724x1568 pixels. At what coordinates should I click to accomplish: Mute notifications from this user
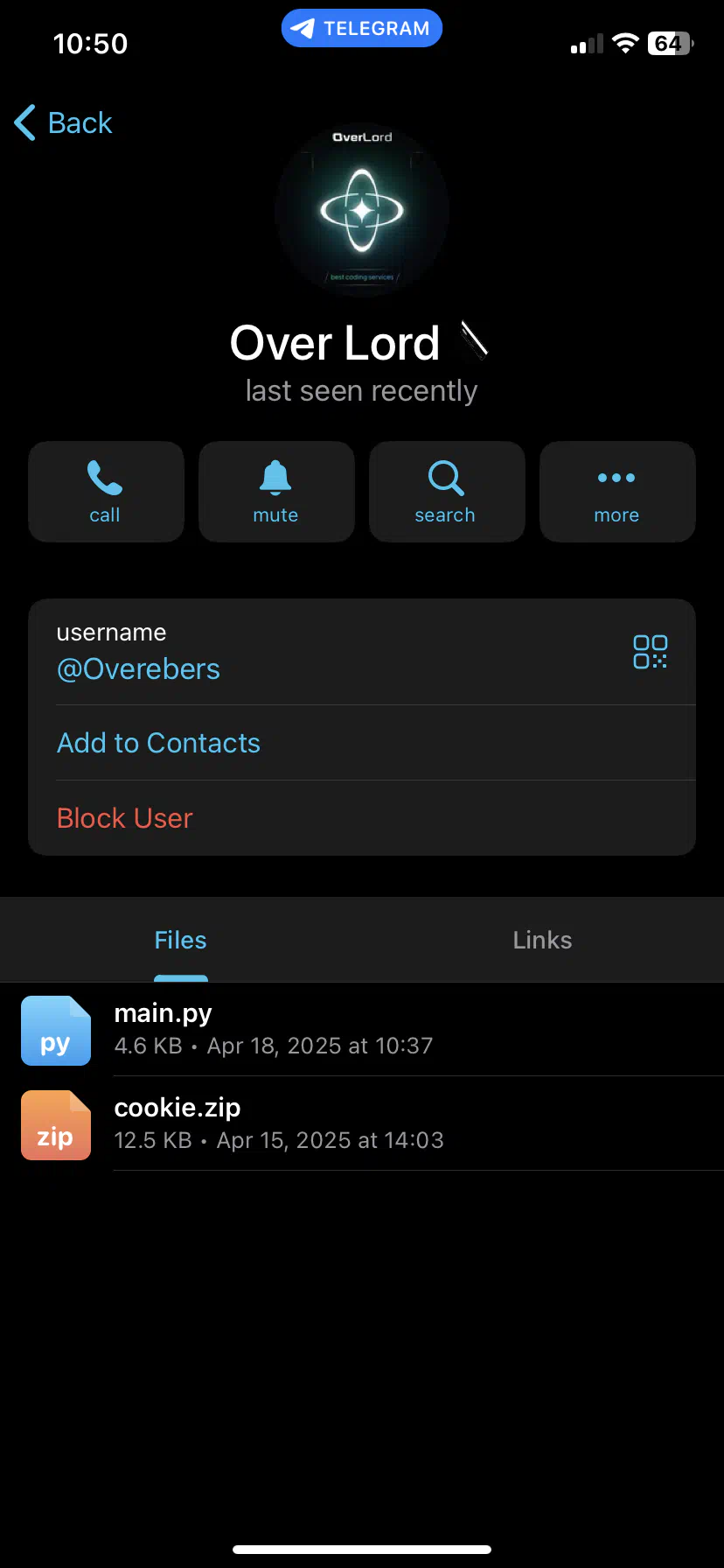(x=276, y=492)
